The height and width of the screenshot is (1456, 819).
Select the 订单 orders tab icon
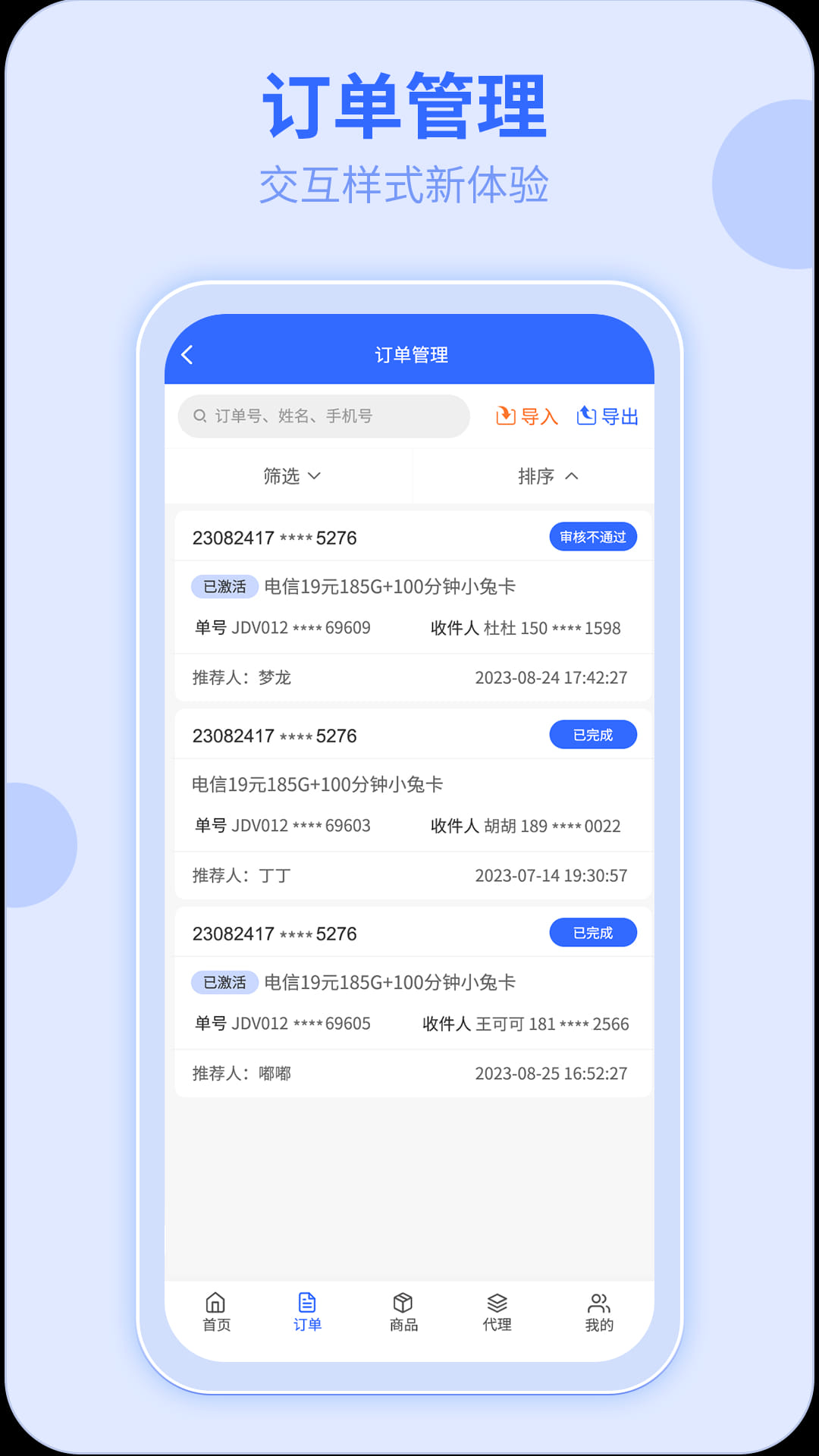pos(307,1301)
